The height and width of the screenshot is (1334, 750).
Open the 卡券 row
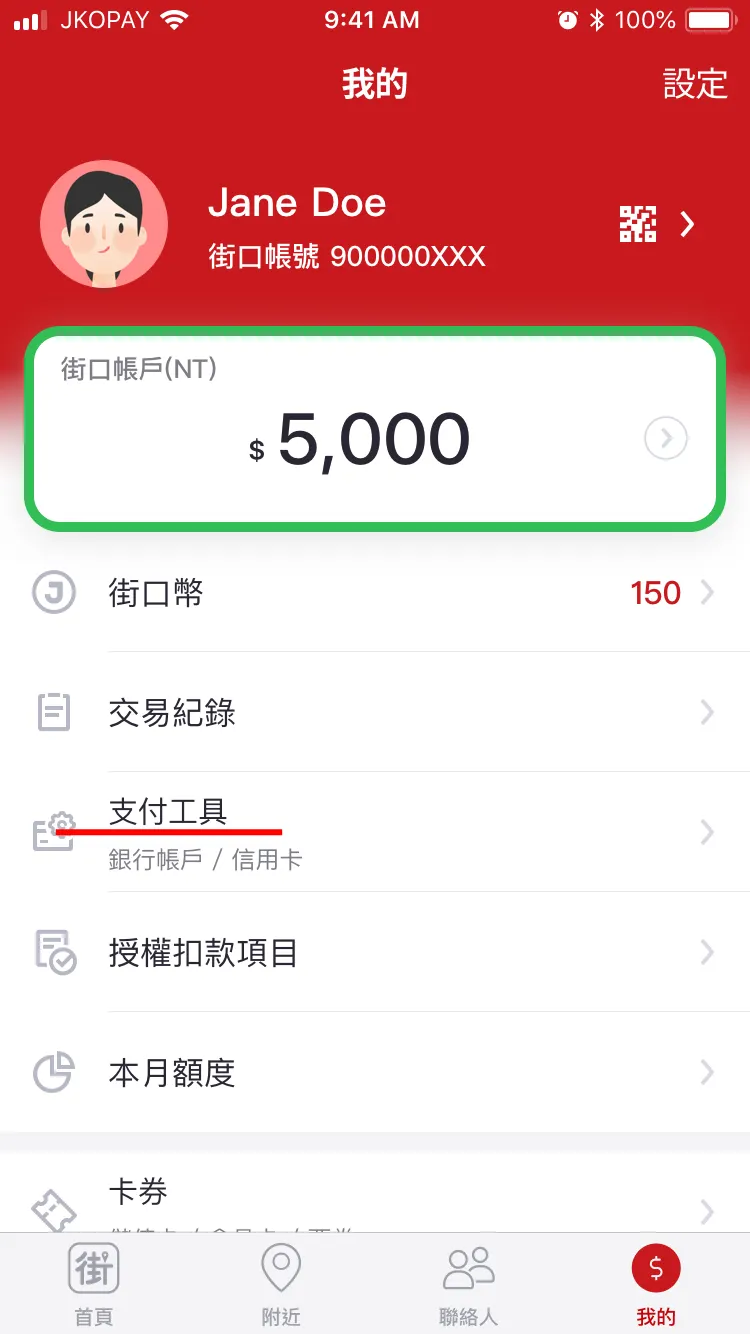pos(375,1200)
